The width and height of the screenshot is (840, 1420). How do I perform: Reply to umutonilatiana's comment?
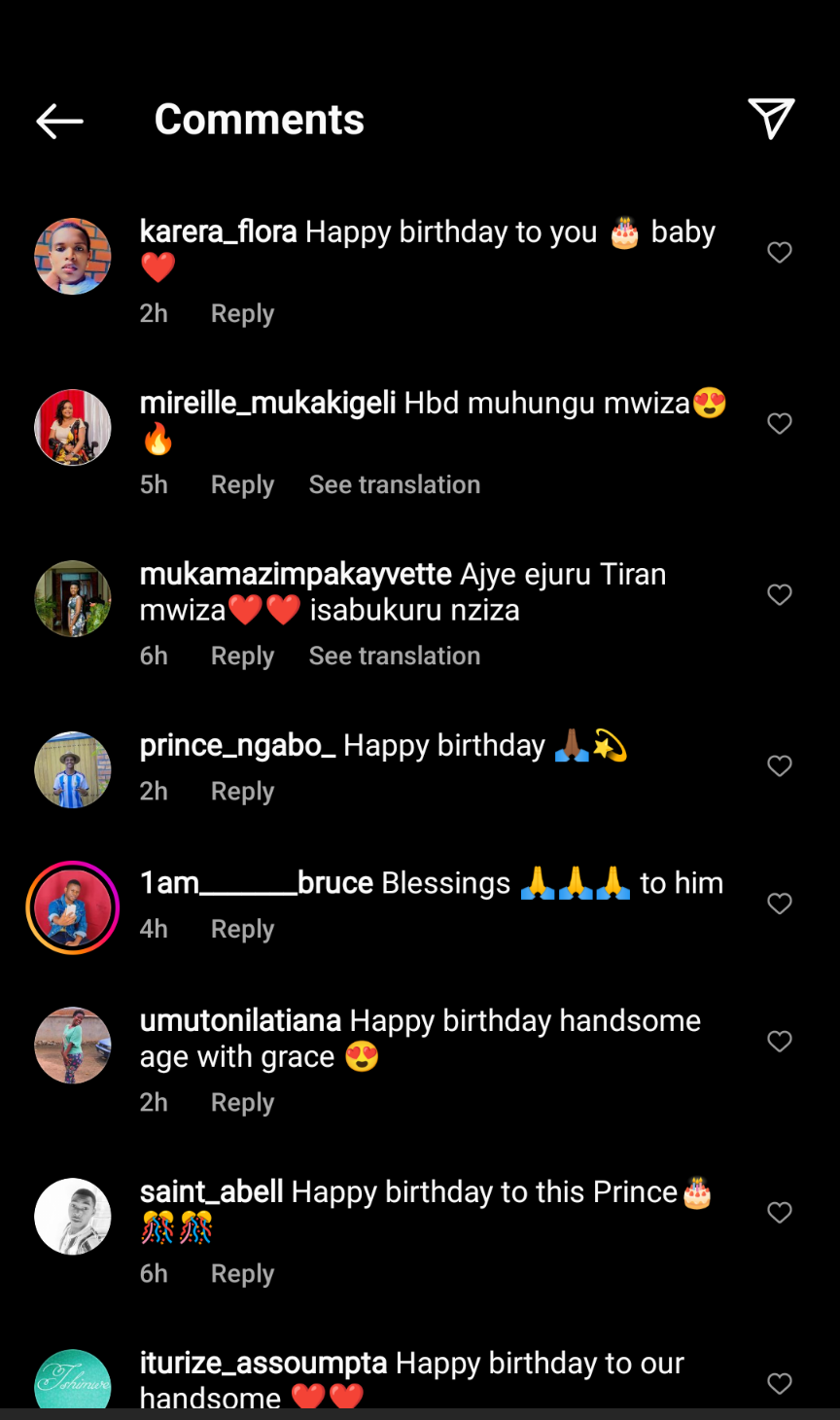click(242, 1103)
